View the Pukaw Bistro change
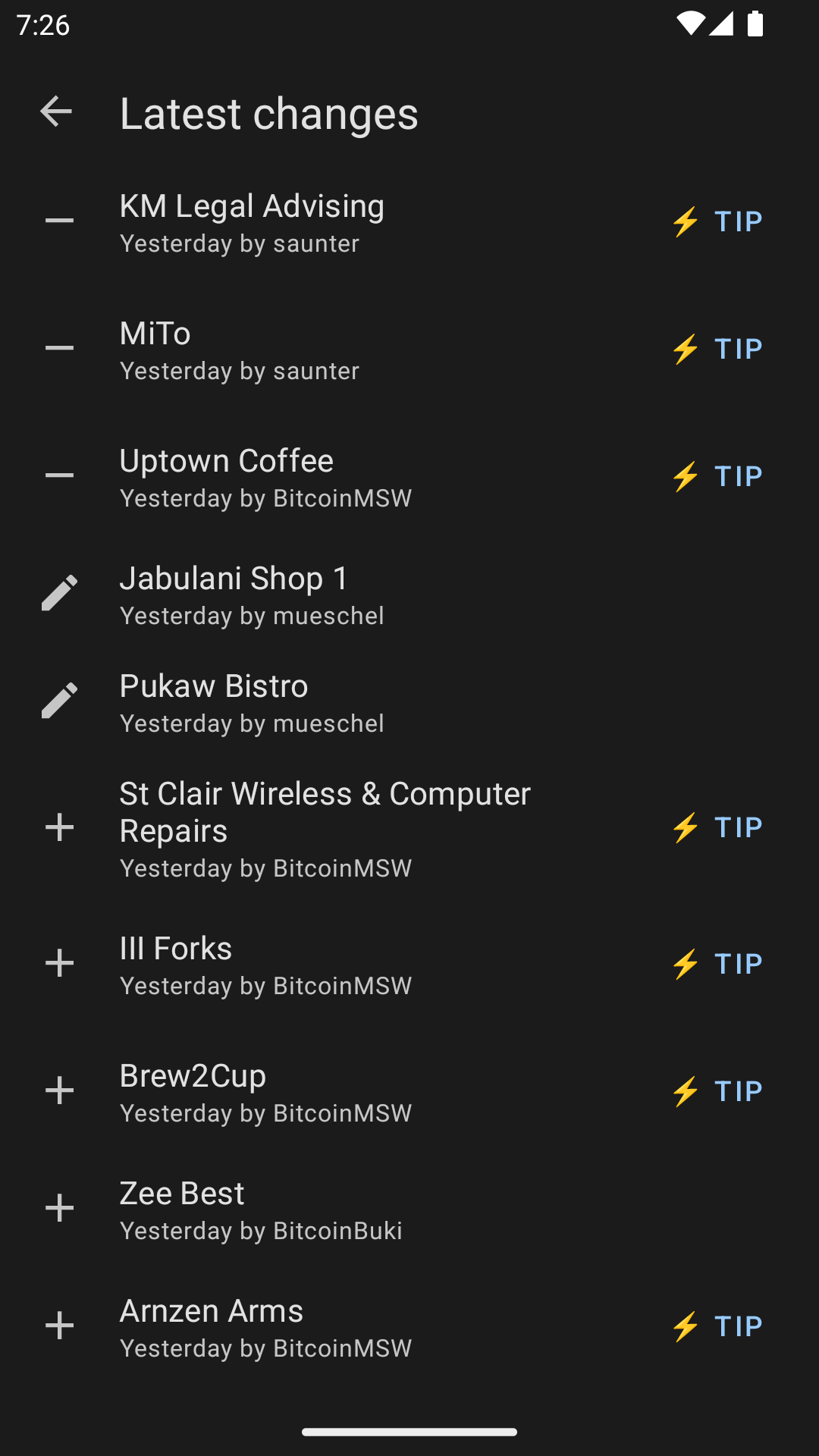This screenshot has height=1456, width=819. point(409,701)
